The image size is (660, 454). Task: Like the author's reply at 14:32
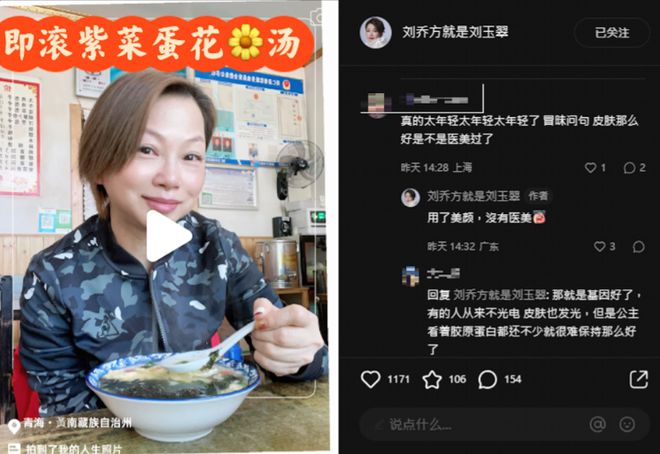coord(600,246)
